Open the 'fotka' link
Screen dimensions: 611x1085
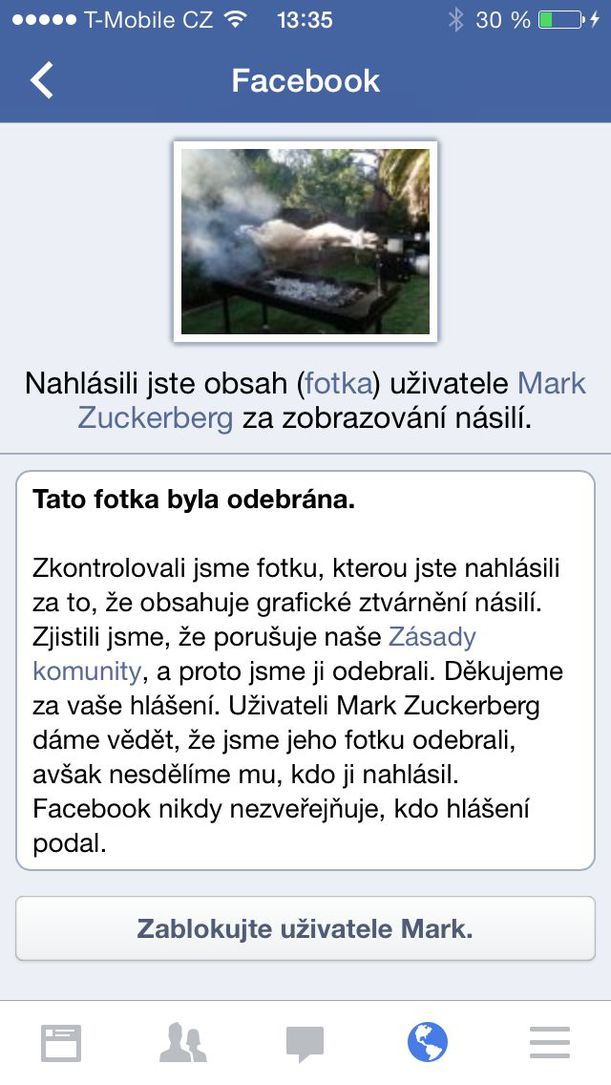pos(338,384)
